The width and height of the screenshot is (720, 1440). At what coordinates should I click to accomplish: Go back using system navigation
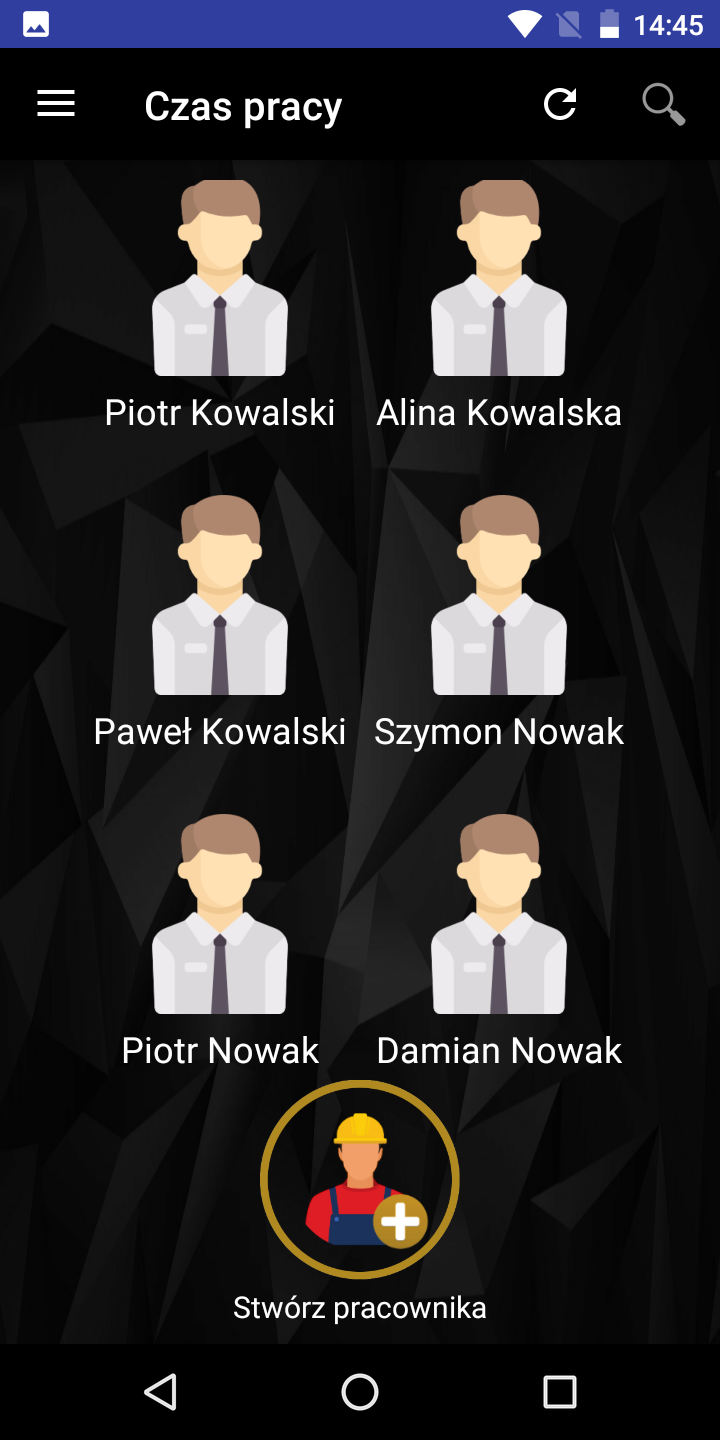pyautogui.click(x=160, y=1391)
